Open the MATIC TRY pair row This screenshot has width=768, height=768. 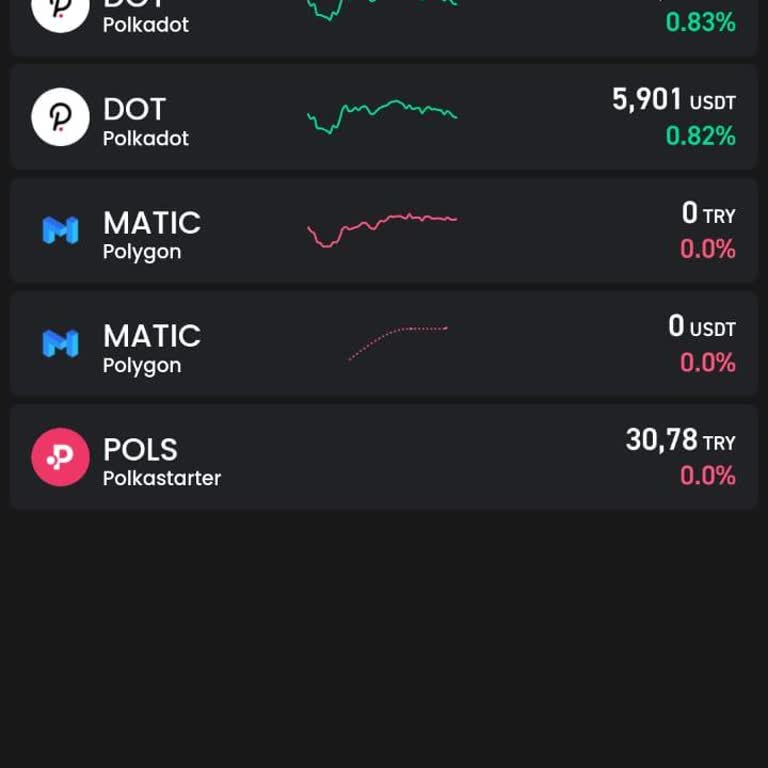point(383,231)
